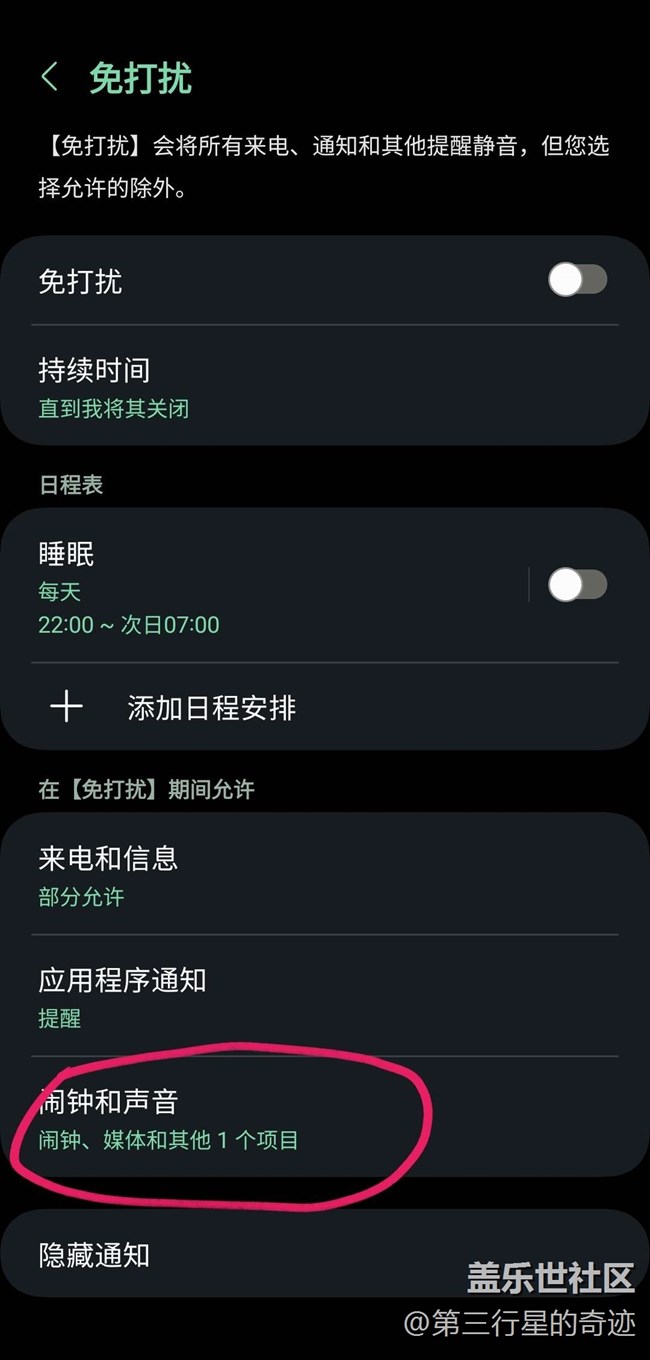Open the 持续时间 setting

[300, 386]
